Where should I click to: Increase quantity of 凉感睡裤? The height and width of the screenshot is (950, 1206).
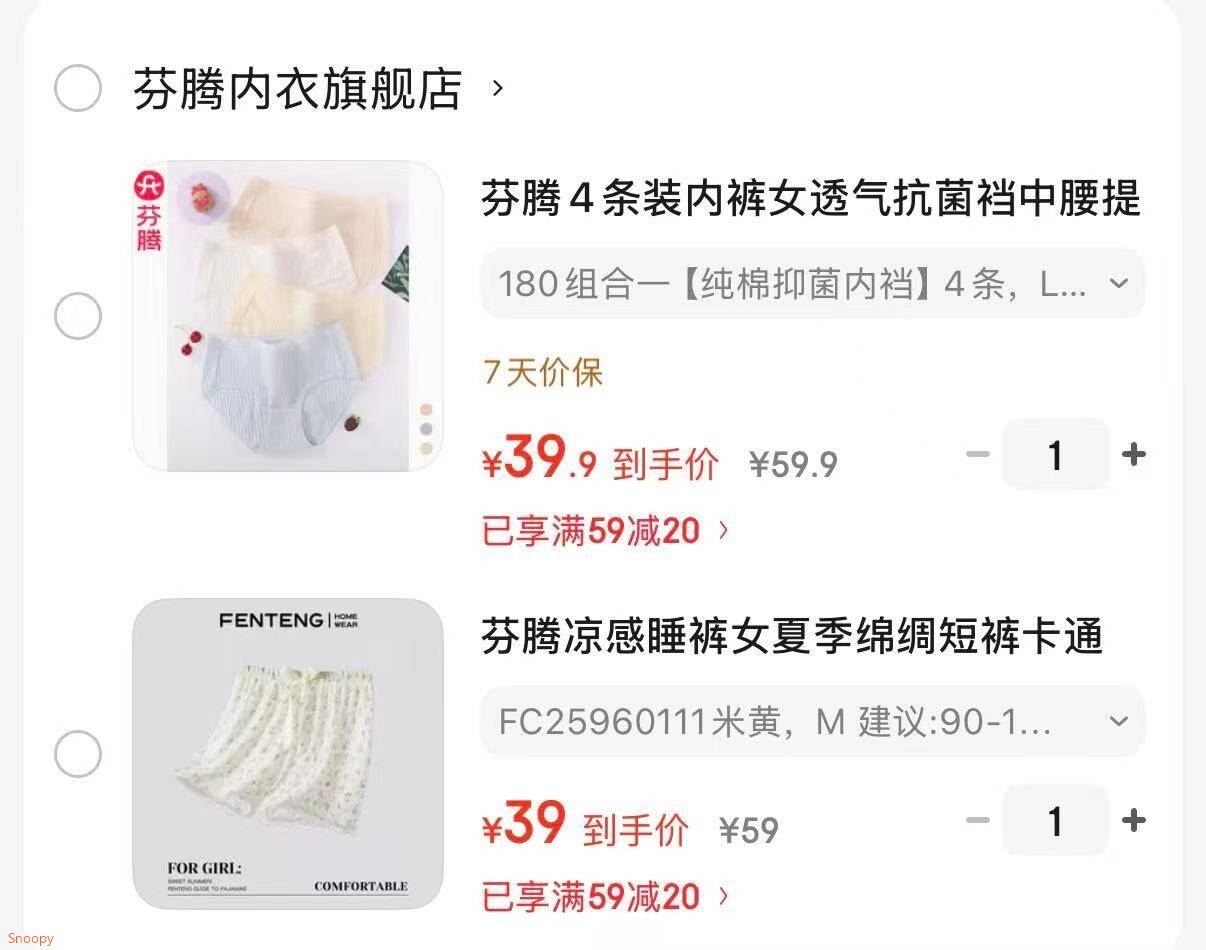1133,821
